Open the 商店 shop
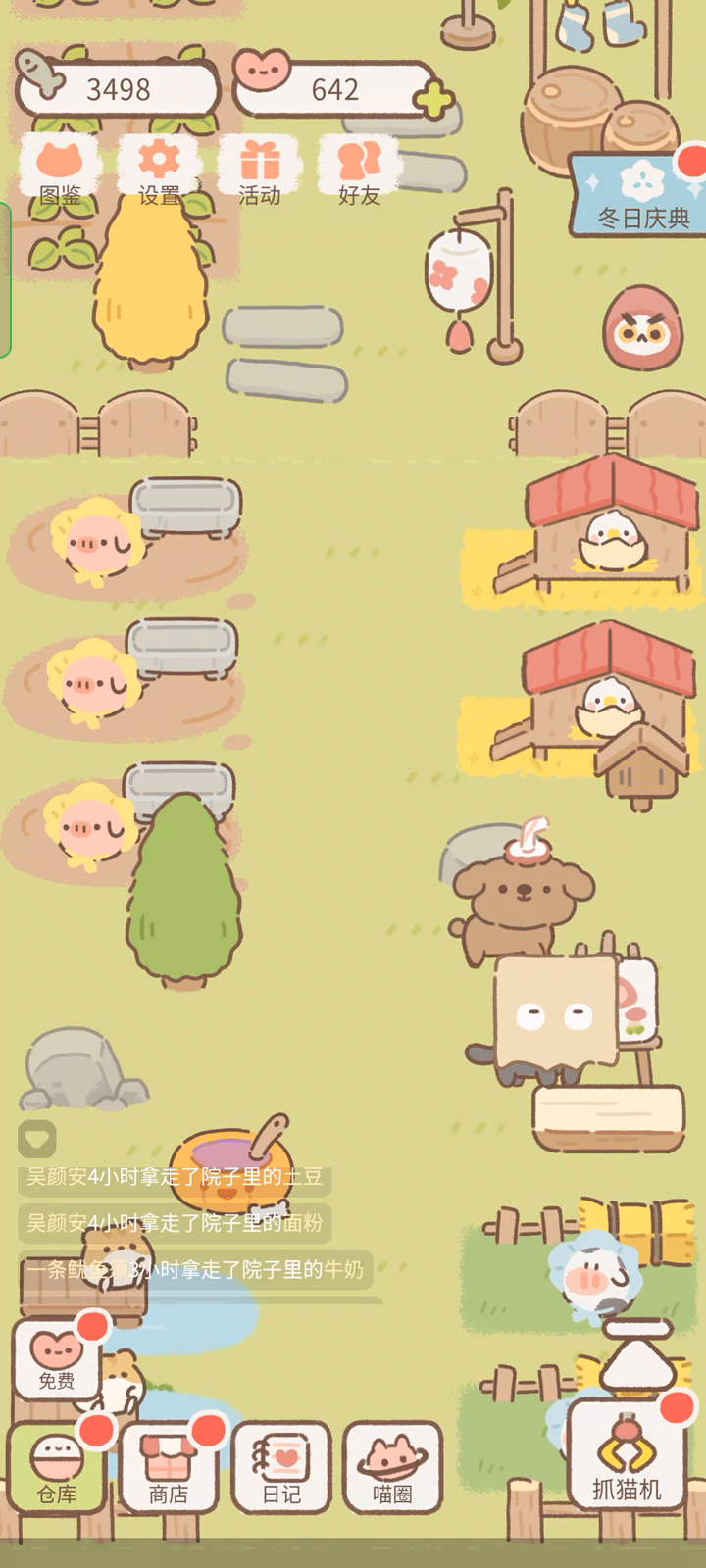Image resolution: width=706 pixels, height=1568 pixels. tap(169, 1467)
